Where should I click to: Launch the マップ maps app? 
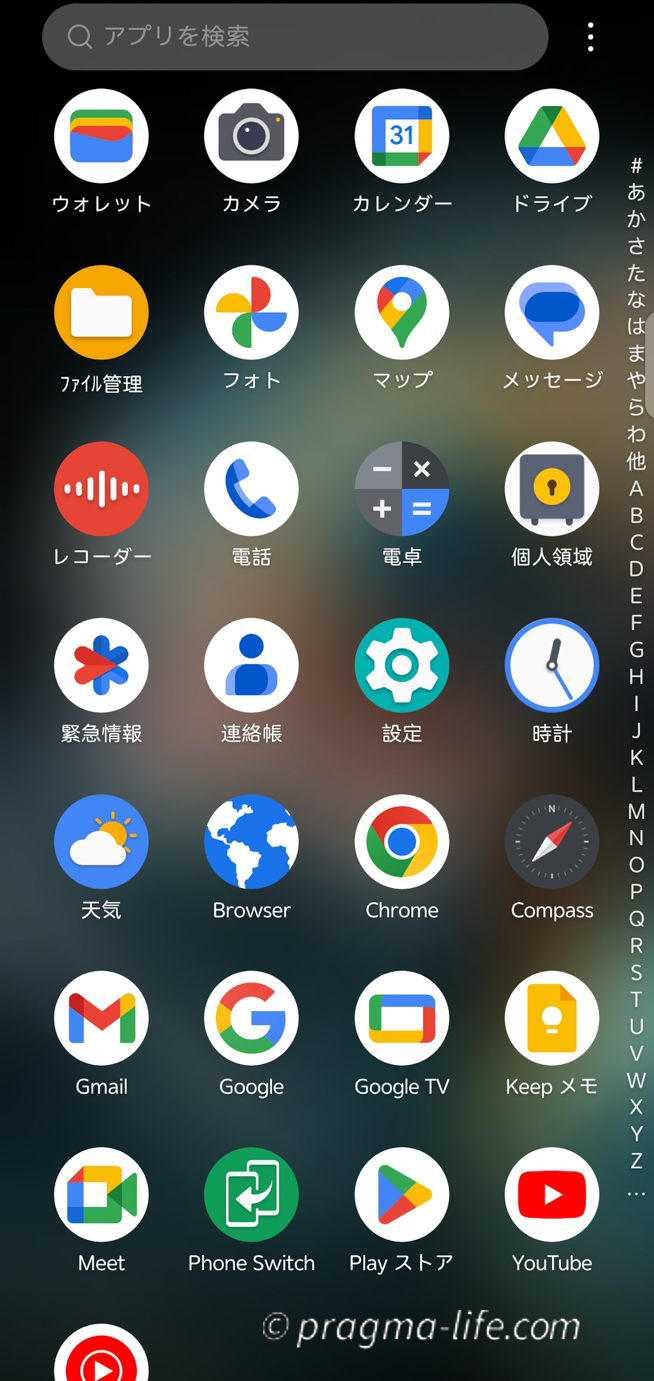click(x=402, y=313)
